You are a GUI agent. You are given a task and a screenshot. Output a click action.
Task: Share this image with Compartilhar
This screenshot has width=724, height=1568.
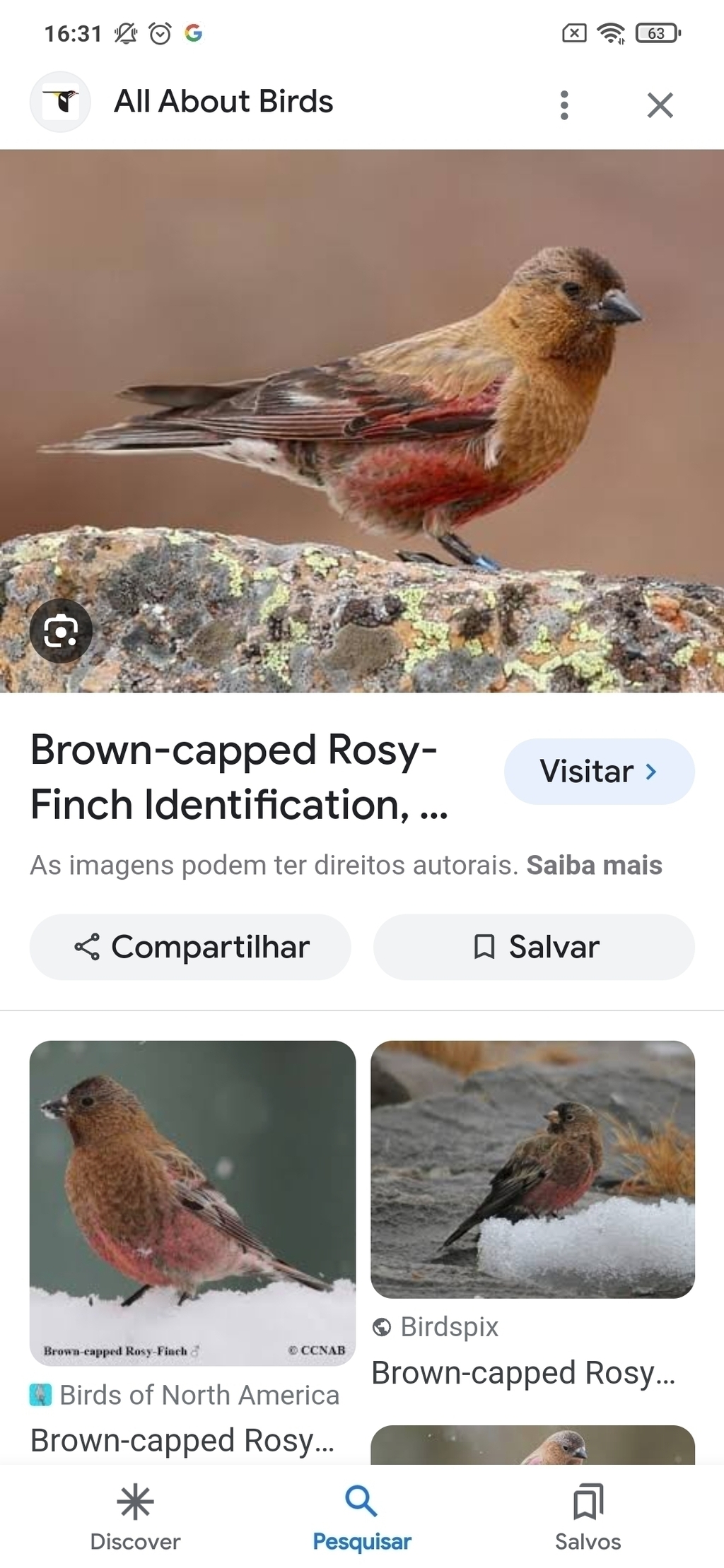tap(190, 946)
